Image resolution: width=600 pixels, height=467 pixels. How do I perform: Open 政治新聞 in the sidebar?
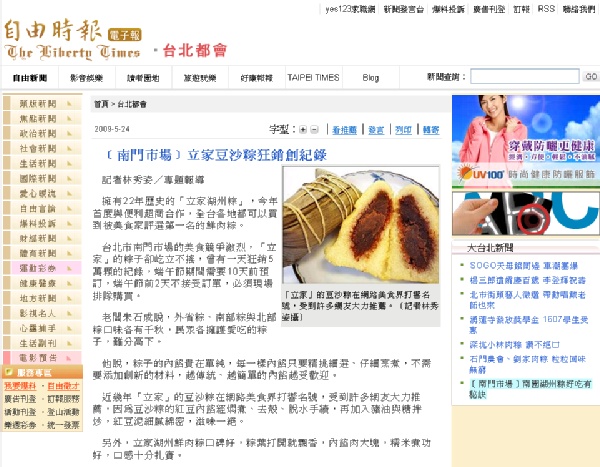point(37,132)
